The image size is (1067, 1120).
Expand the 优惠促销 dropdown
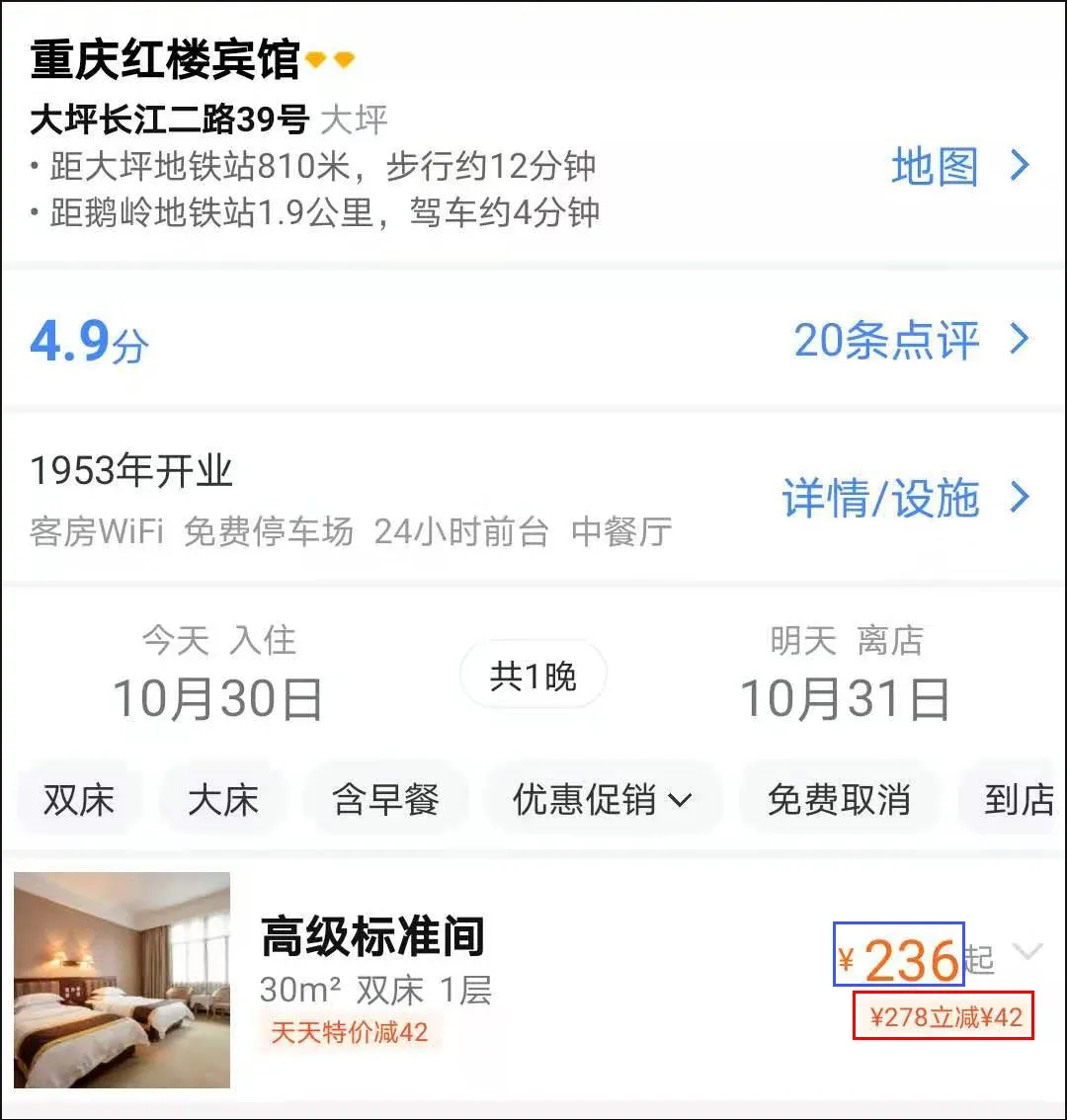[x=602, y=799]
